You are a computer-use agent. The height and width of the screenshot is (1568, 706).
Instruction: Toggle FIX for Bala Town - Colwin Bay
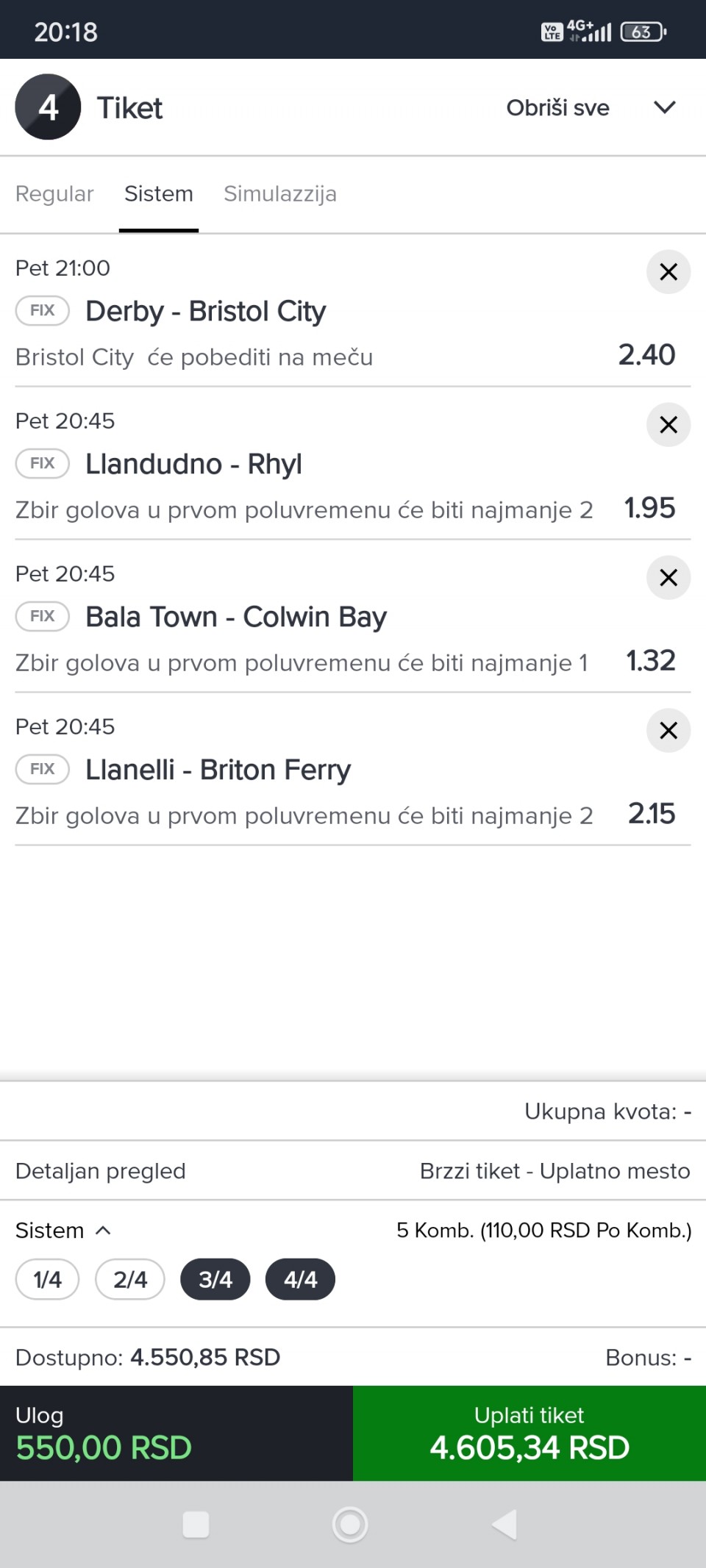[43, 616]
